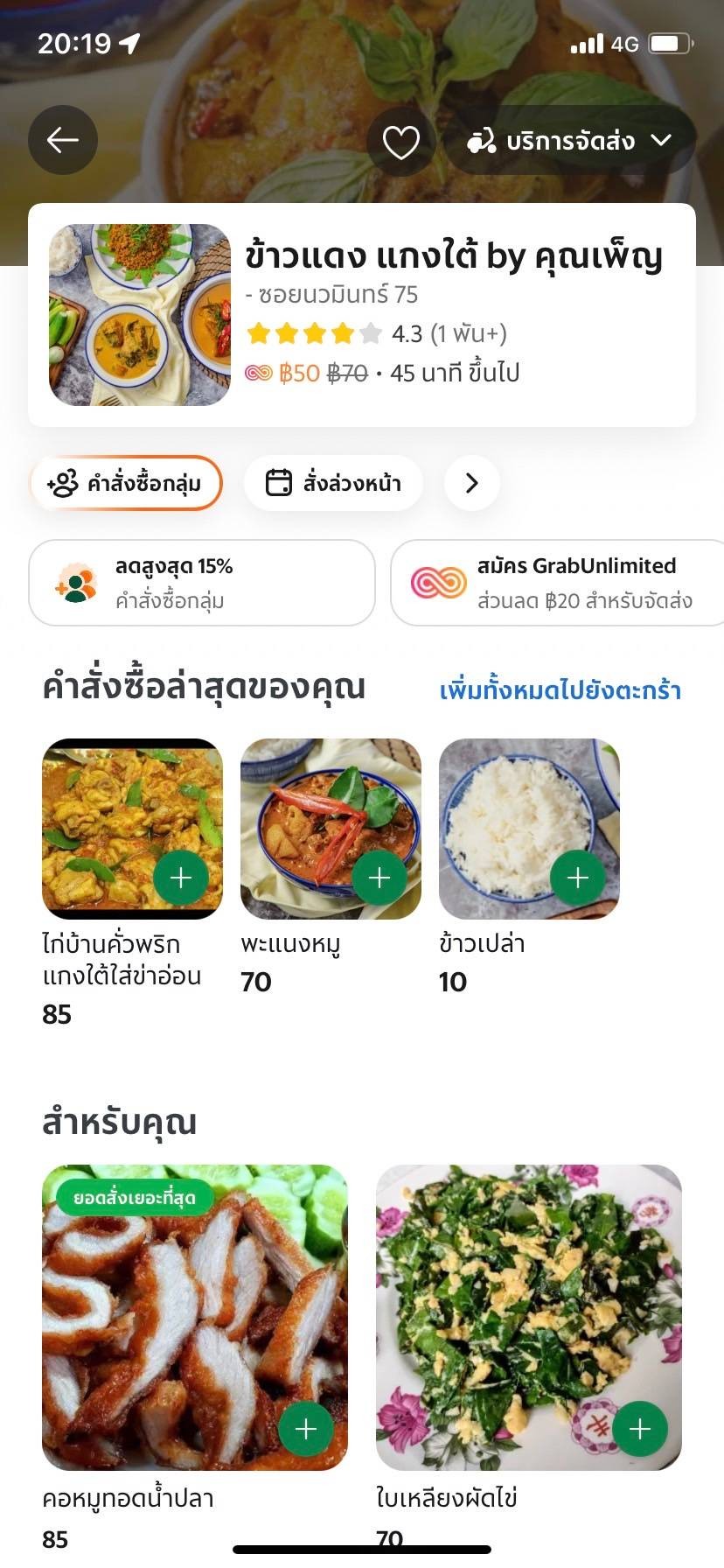Tap the back arrow at top left
Viewport: 724px width, 1568px height.
(62, 140)
